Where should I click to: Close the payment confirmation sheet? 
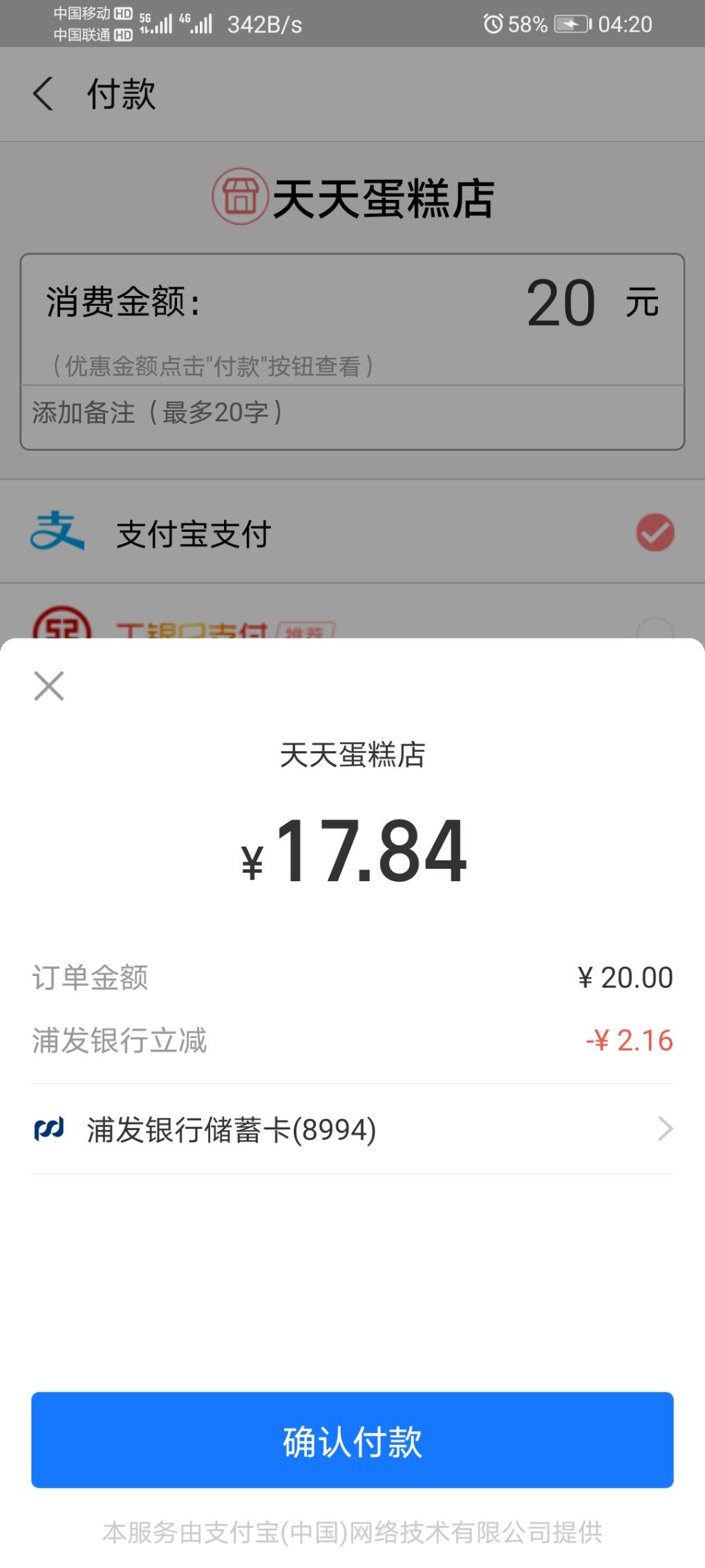pos(49,685)
